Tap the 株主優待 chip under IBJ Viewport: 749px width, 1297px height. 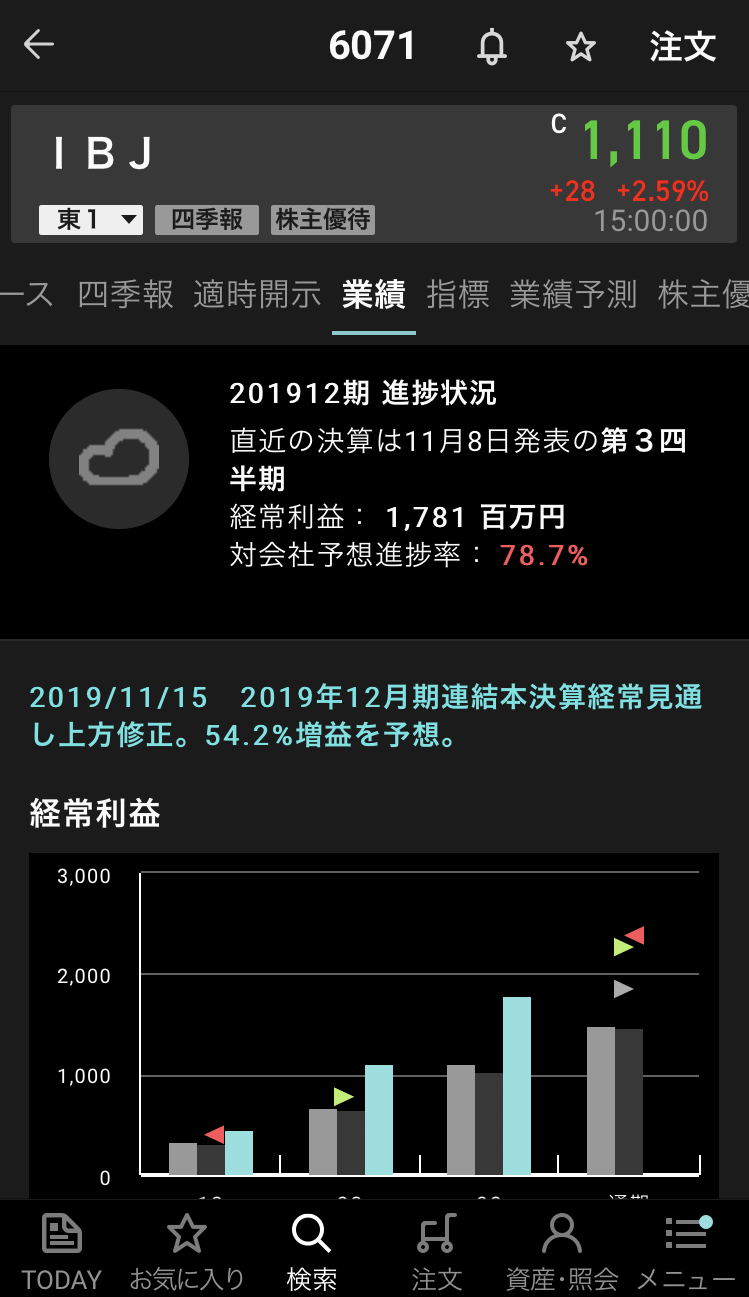click(x=323, y=220)
